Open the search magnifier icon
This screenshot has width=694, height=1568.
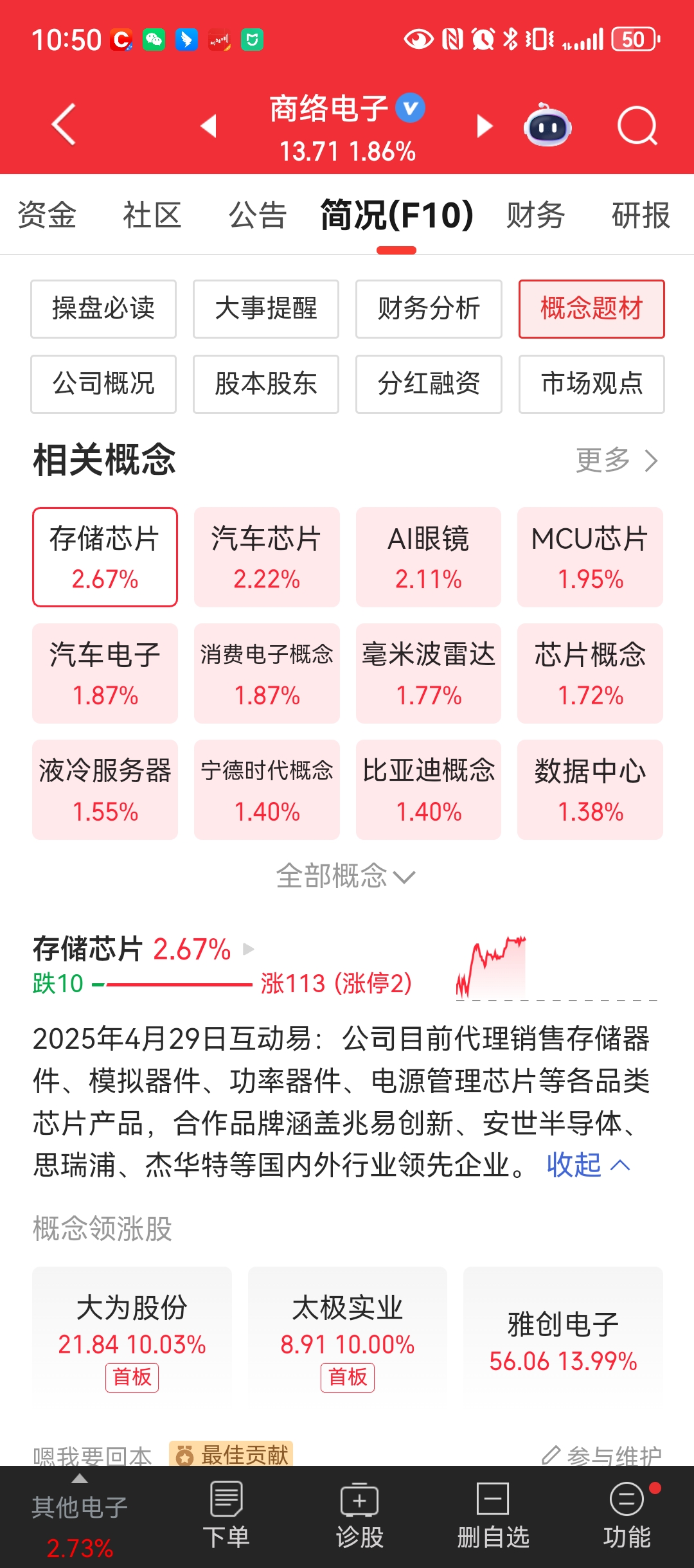point(637,126)
